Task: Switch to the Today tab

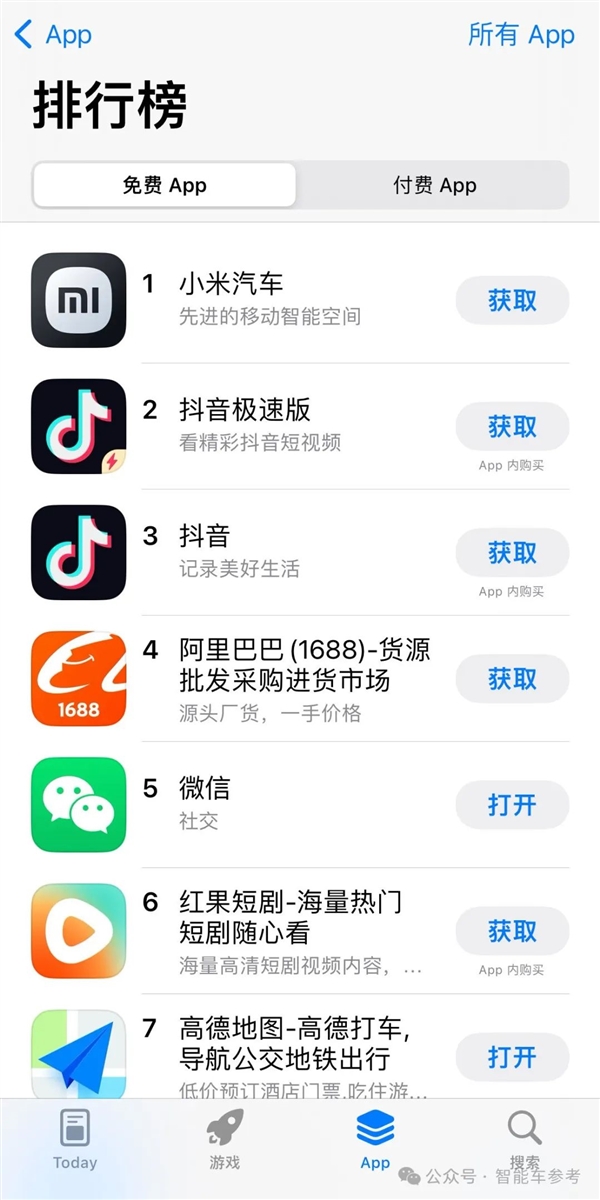Action: [75, 1140]
